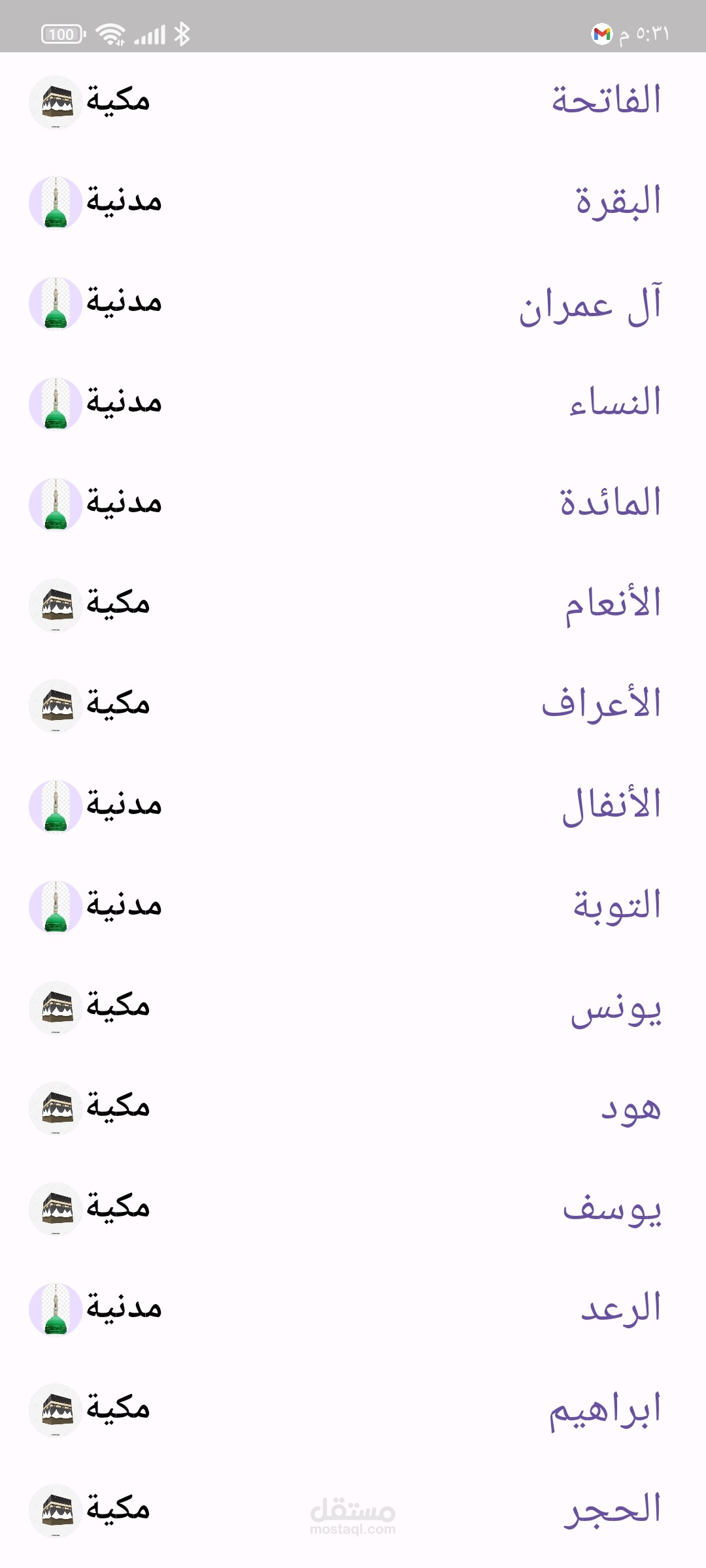706x1568 pixels.
Task: Go to surah يونس
Action: pos(615,1008)
